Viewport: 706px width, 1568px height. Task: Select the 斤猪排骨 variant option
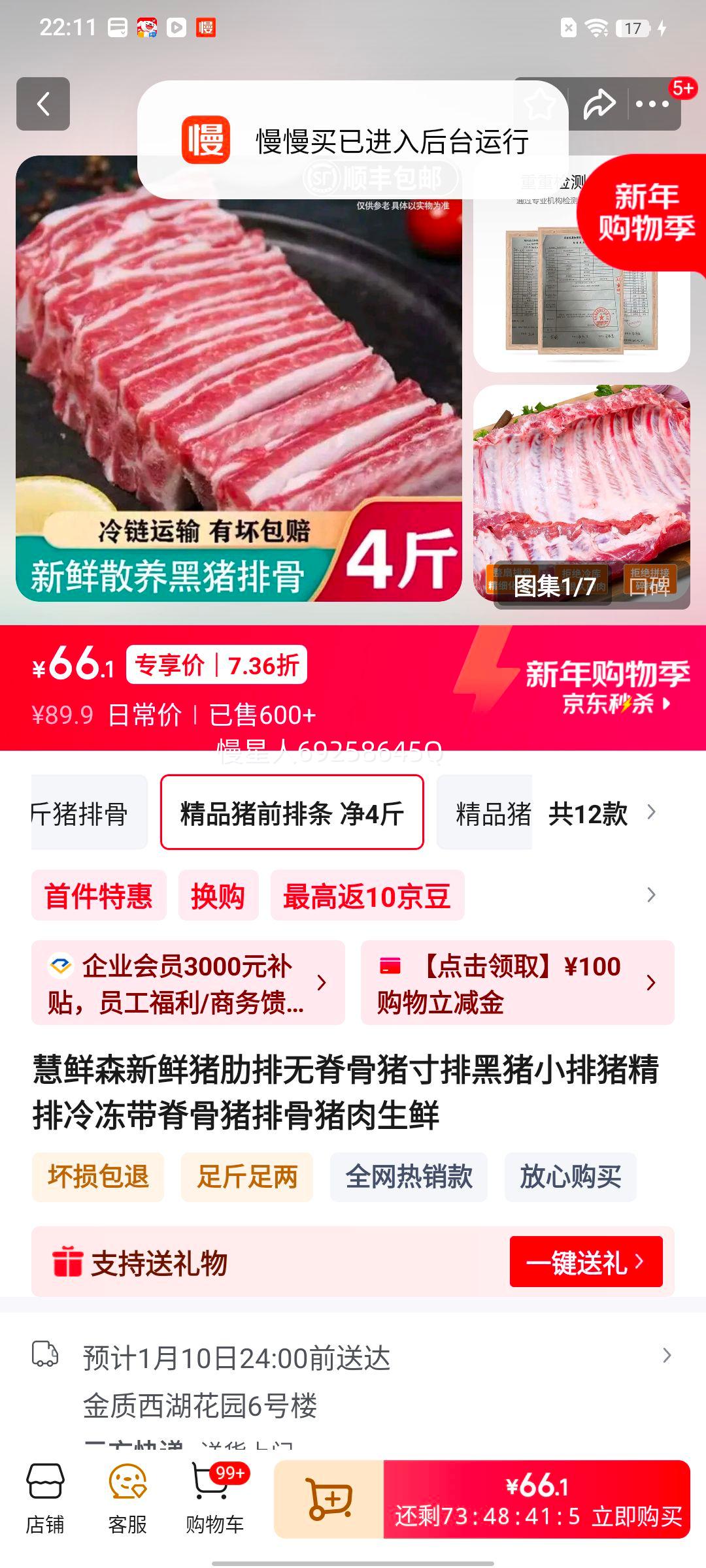click(x=85, y=812)
